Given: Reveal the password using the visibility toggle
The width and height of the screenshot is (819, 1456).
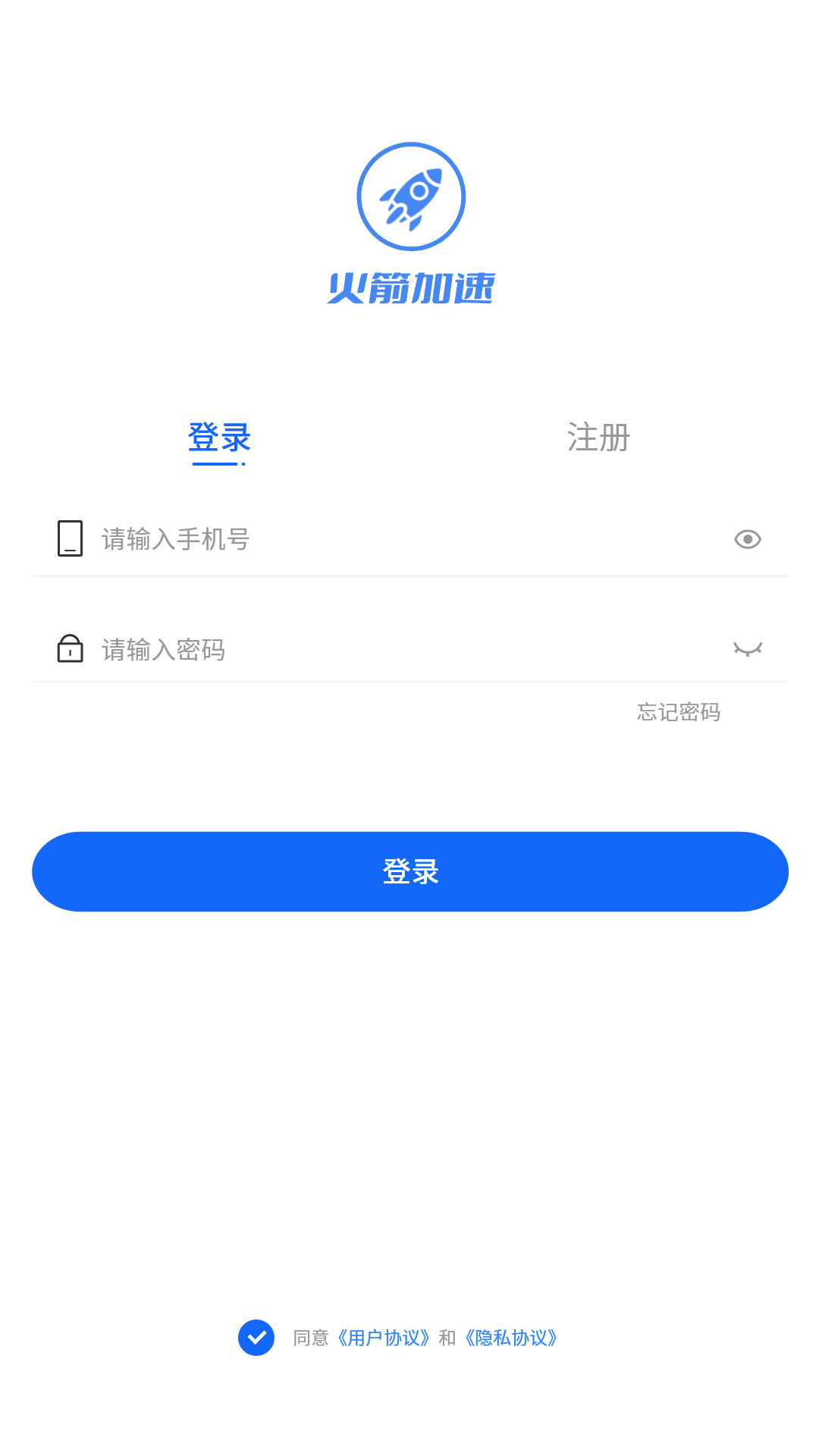Looking at the screenshot, I should coord(748,649).
